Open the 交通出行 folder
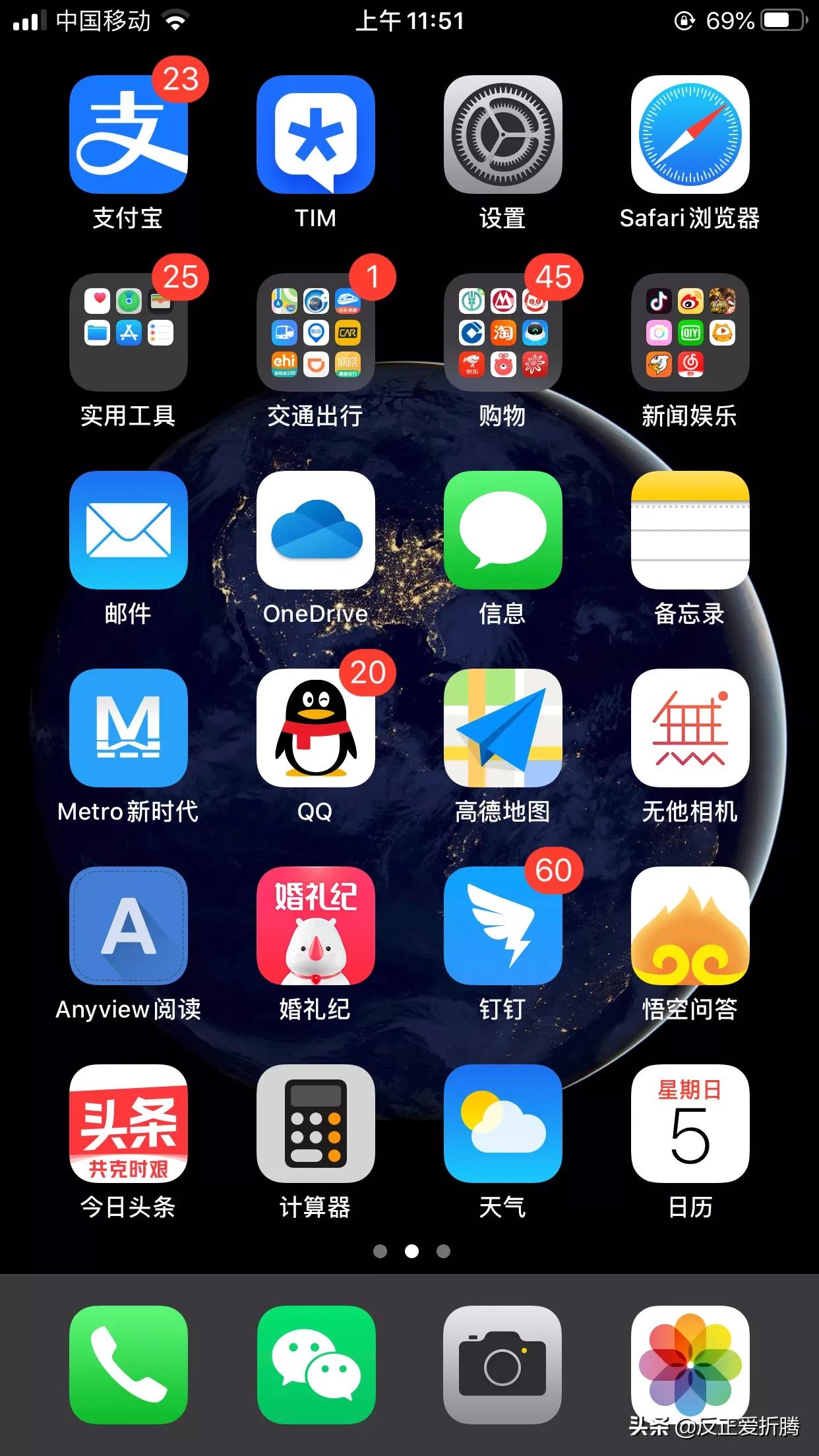Screen dimensions: 819x1456 pos(316,332)
